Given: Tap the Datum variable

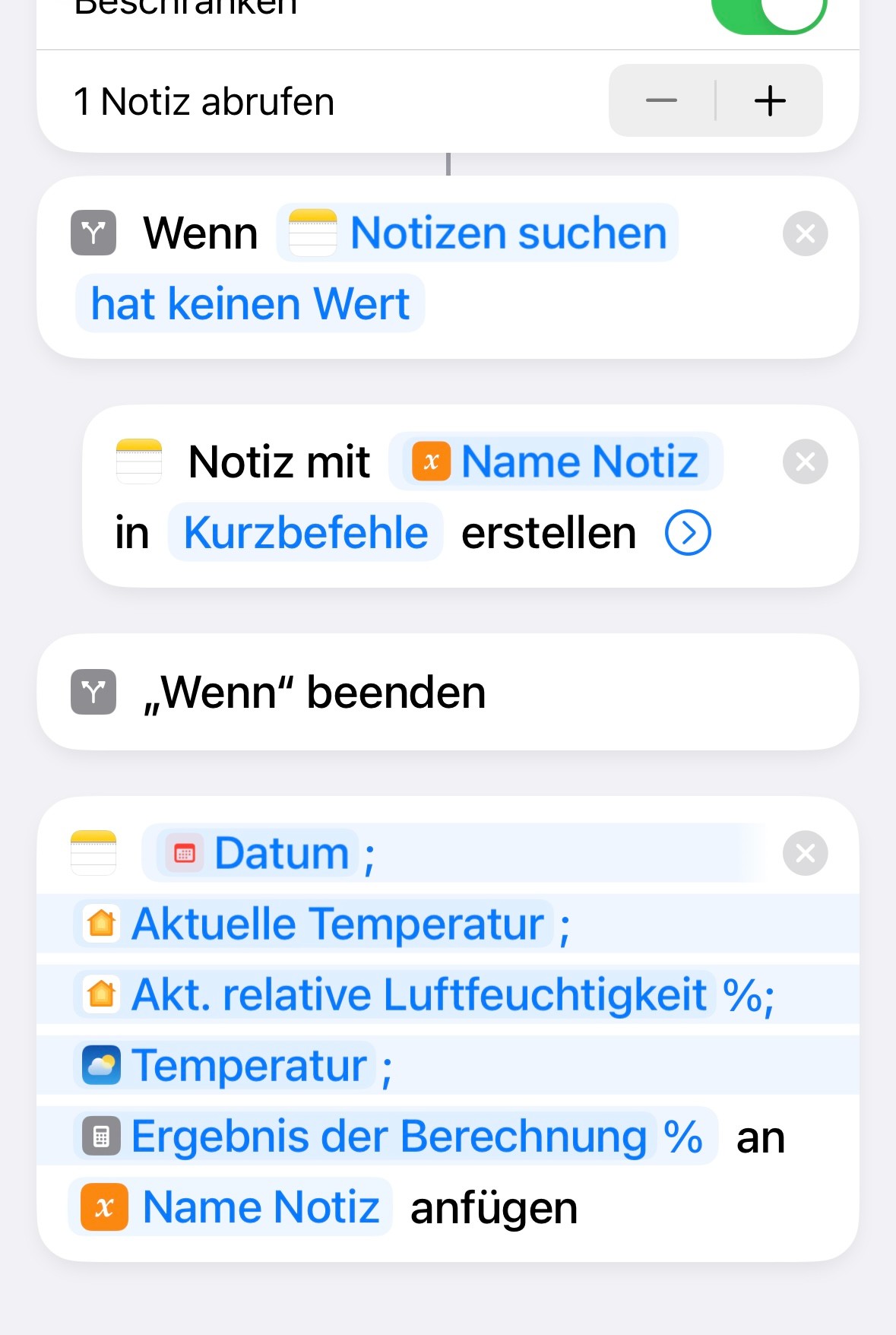Looking at the screenshot, I should tap(258, 853).
